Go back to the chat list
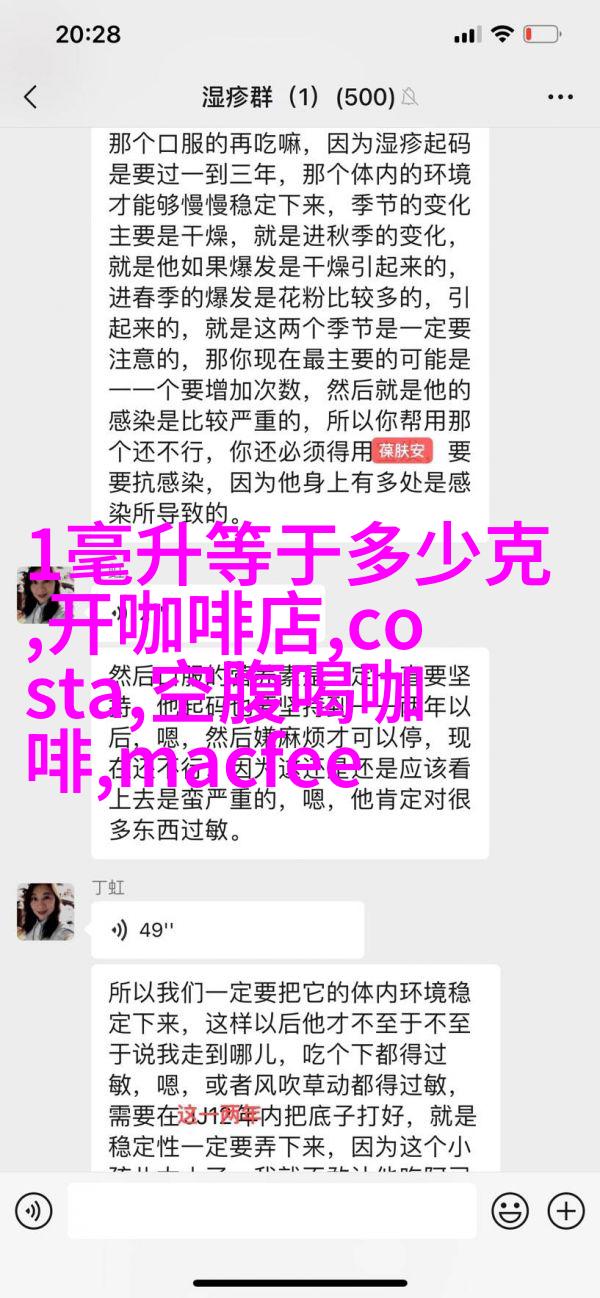600x1298 pixels. coord(30,97)
